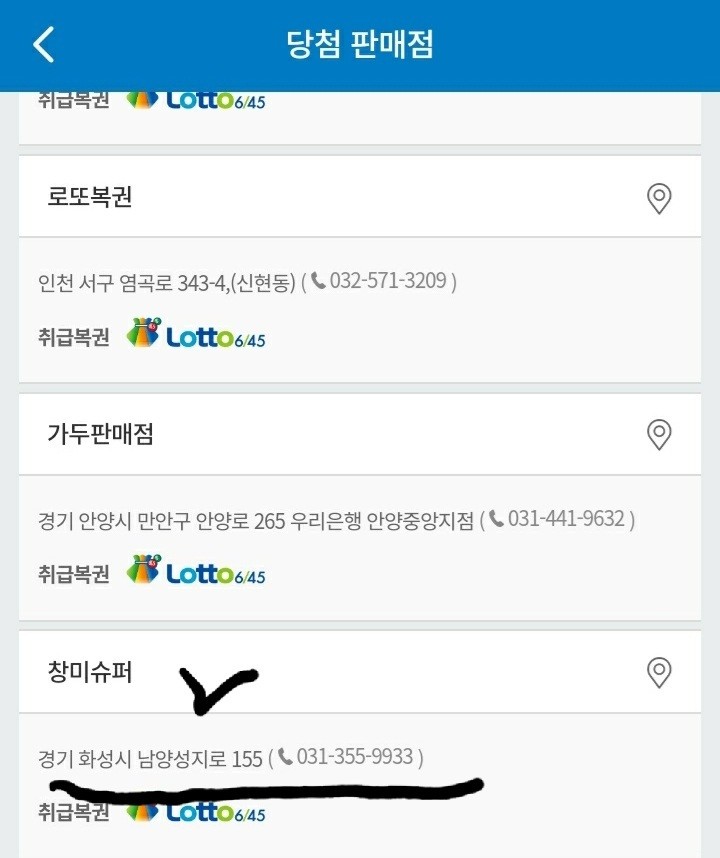720x858 pixels.
Task: Tap the back arrow in the title bar
Action: (42, 45)
